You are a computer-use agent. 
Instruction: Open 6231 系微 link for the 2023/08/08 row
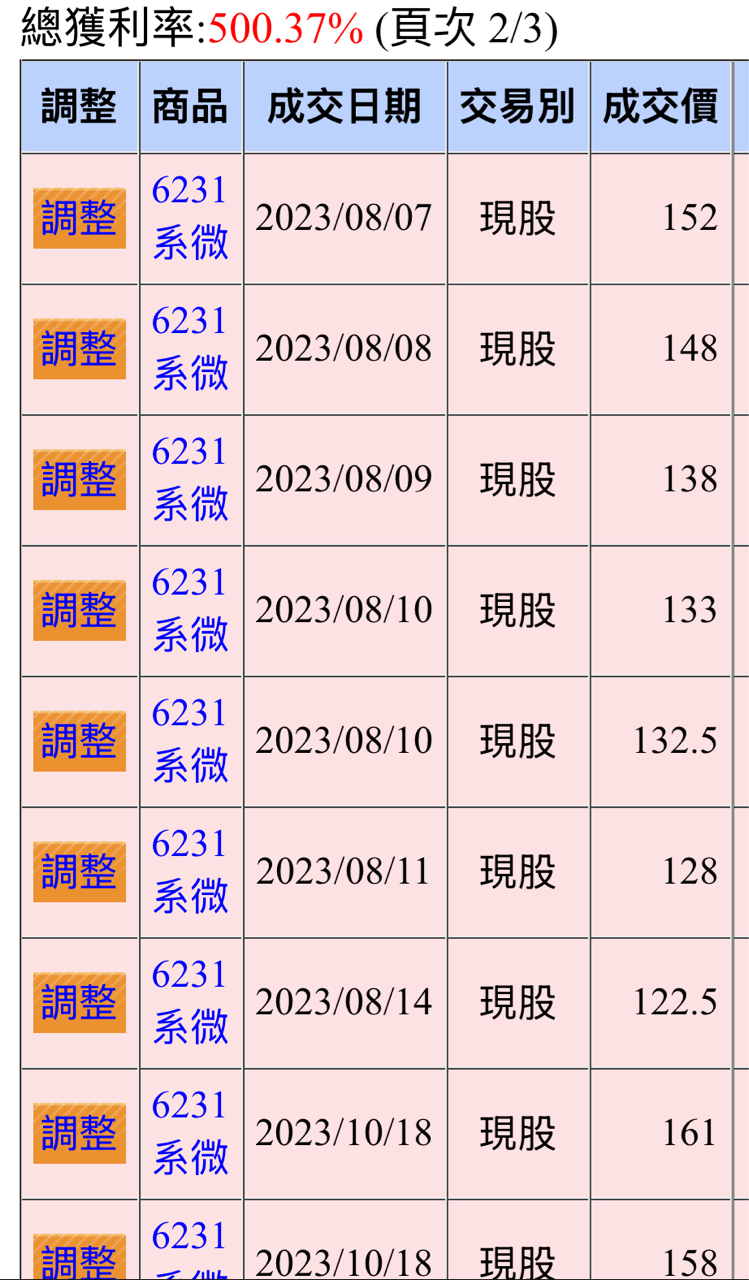pyautogui.click(x=190, y=349)
